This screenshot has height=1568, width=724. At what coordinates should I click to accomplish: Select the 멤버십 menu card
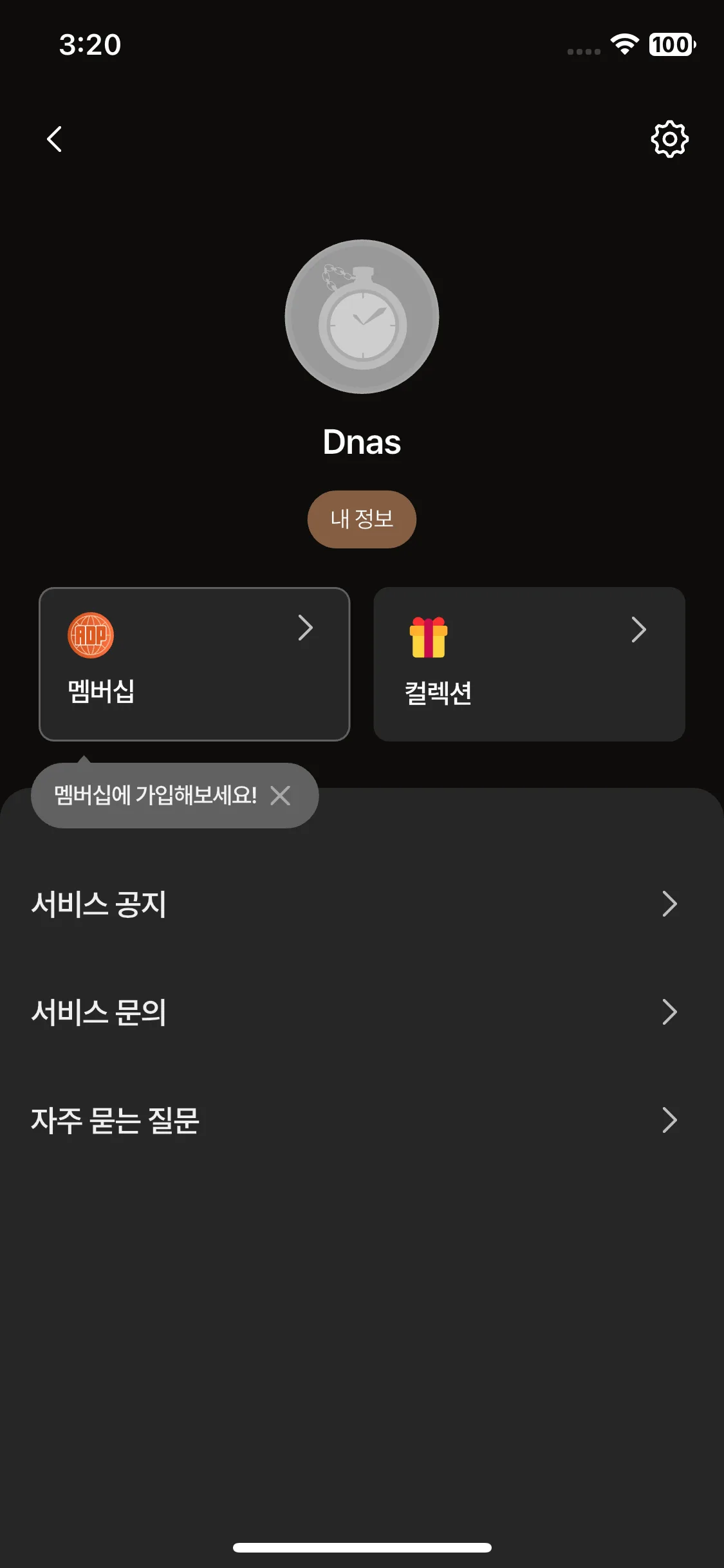click(x=194, y=664)
